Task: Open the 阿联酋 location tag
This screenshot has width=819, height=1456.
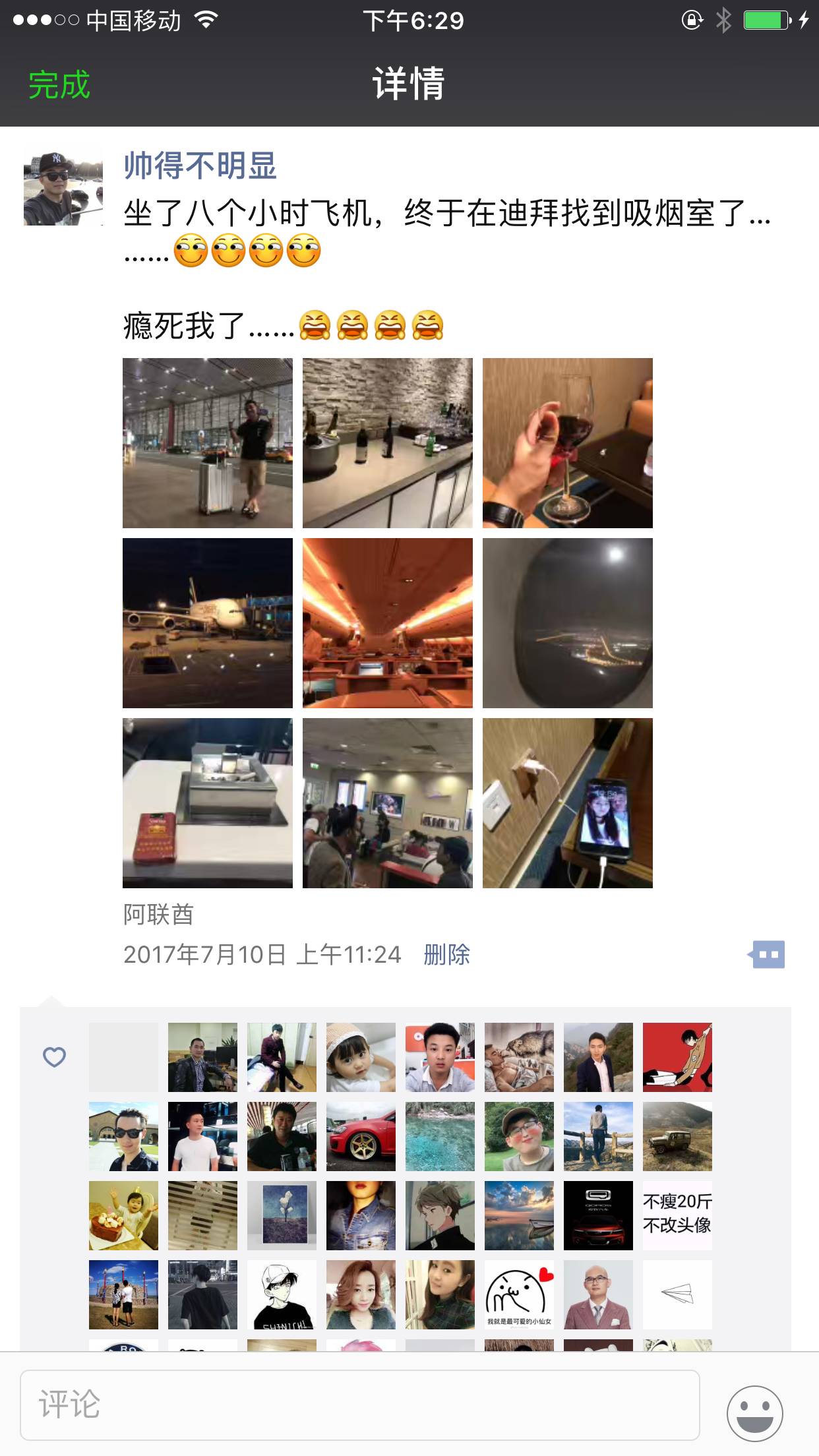Action: click(158, 915)
